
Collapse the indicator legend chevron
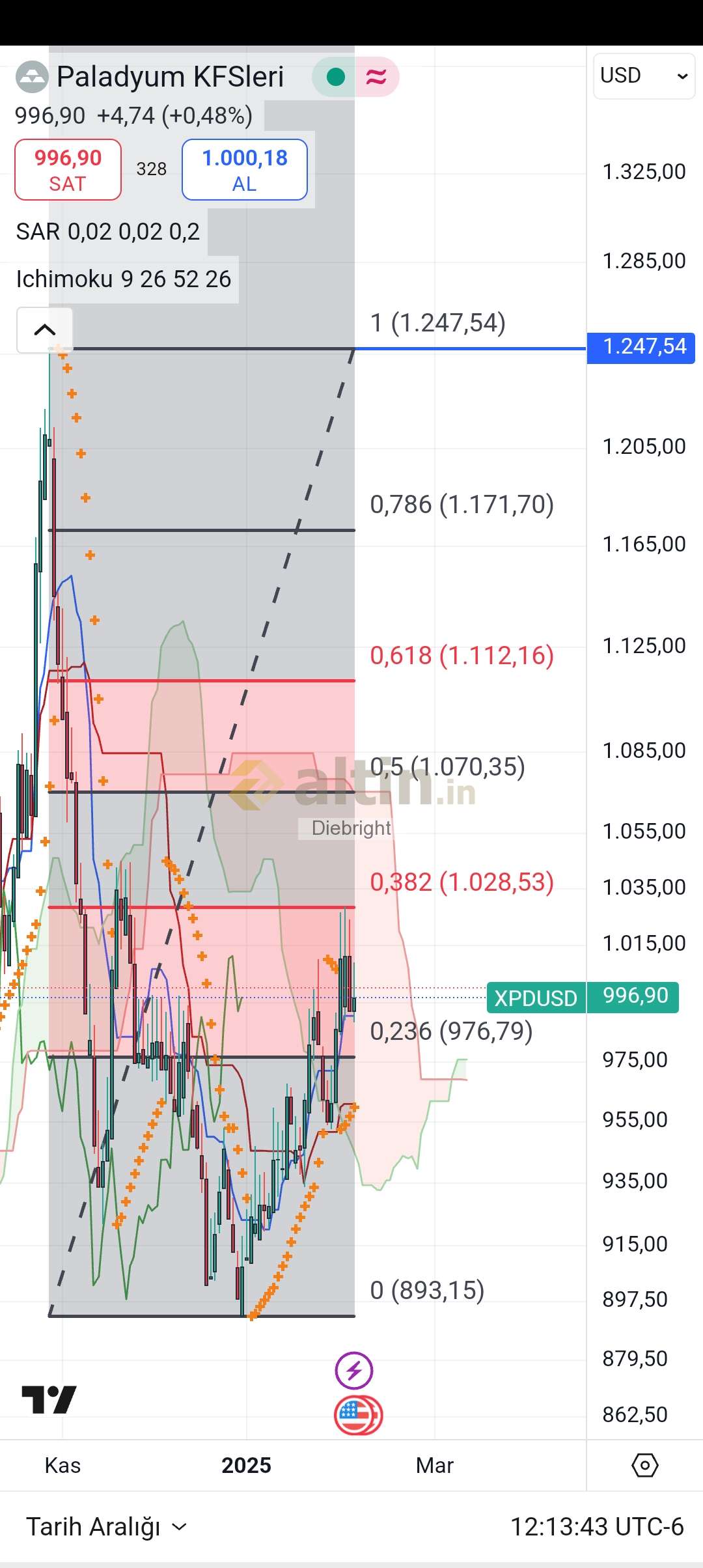pyautogui.click(x=44, y=329)
